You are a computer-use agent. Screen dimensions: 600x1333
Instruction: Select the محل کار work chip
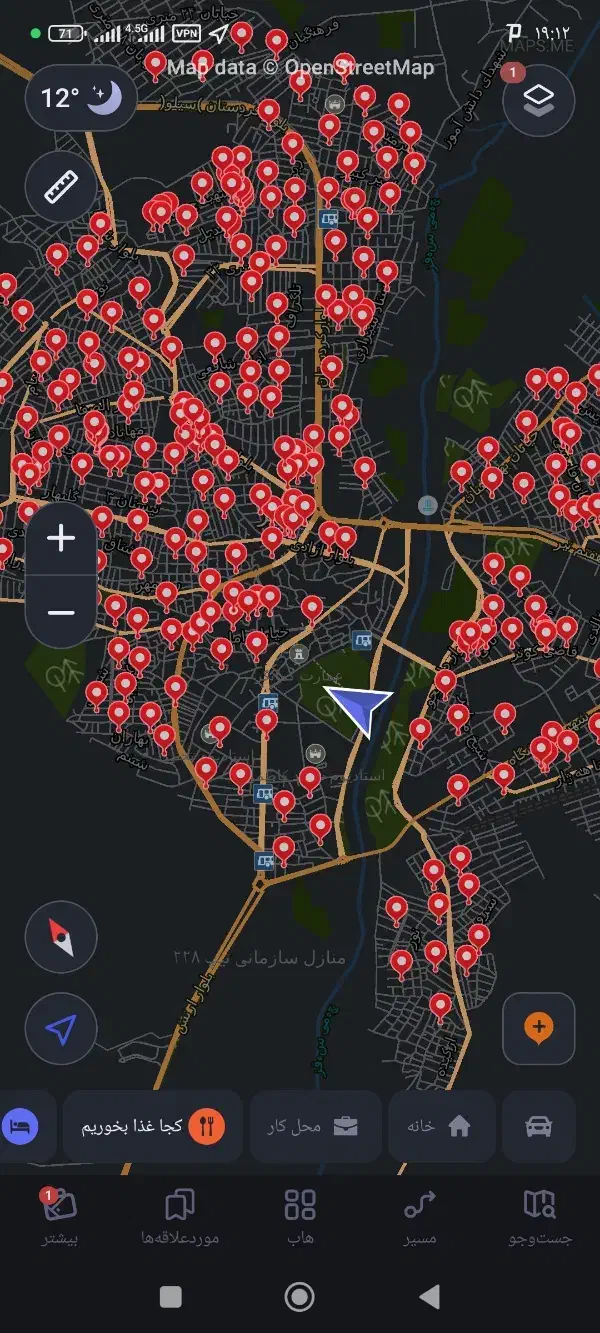pyautogui.click(x=315, y=1126)
